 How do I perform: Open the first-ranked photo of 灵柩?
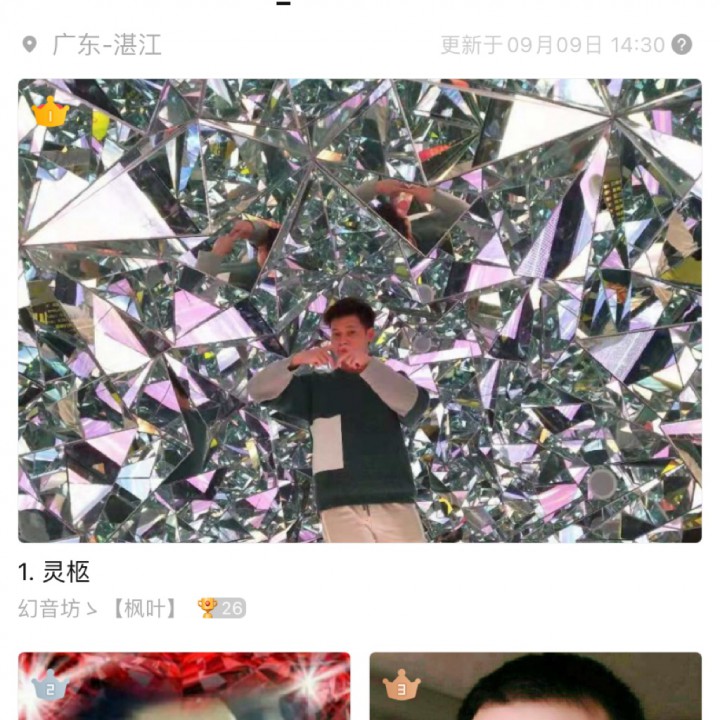(360, 310)
